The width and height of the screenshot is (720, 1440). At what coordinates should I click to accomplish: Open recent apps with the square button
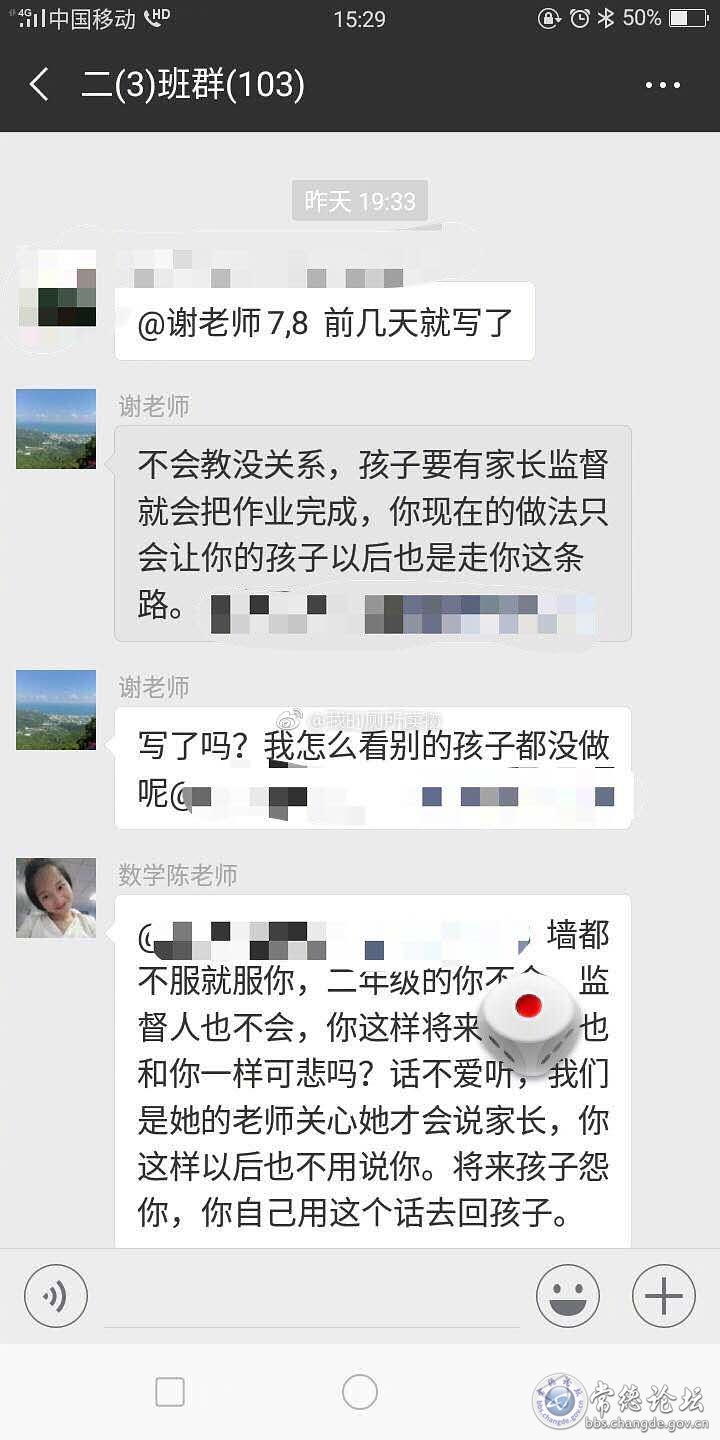[170, 1391]
